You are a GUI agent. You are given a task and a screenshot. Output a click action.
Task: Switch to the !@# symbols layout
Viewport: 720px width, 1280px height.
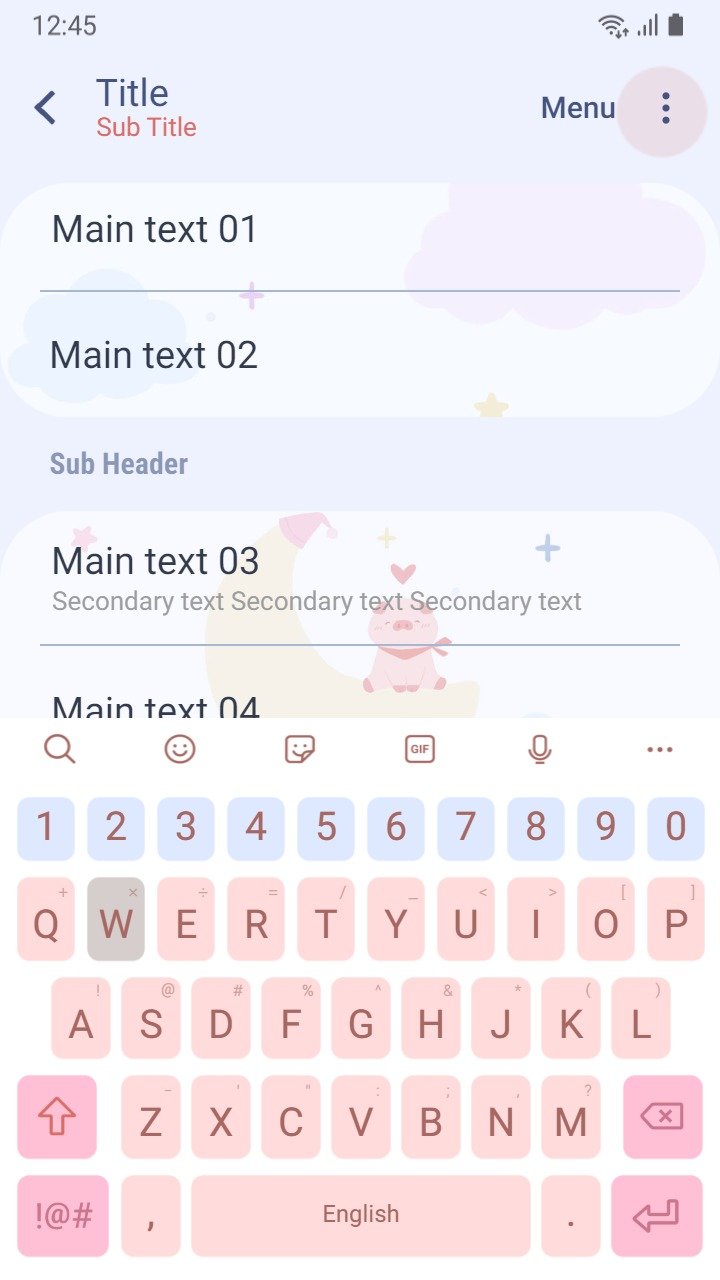coord(63,1216)
